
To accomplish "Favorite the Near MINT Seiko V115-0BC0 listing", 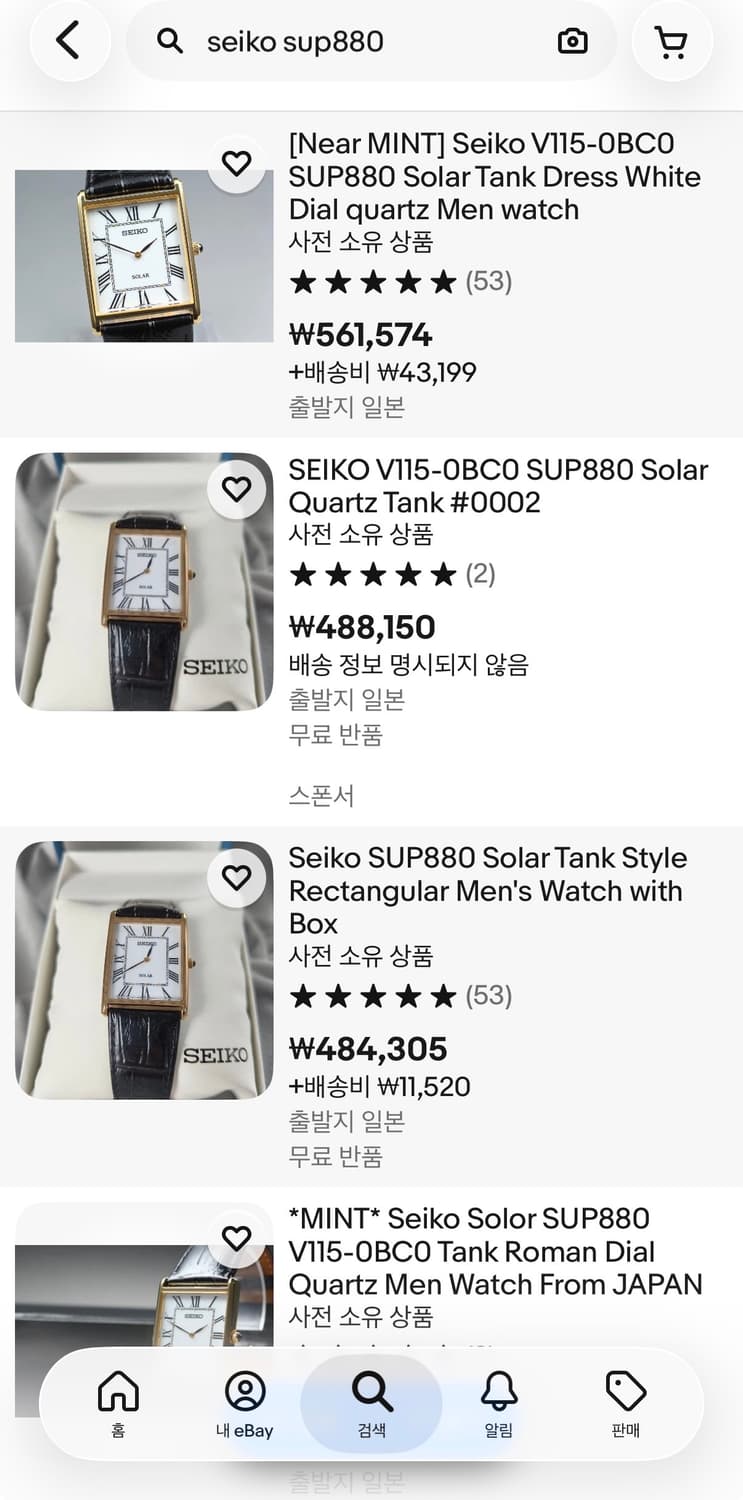I will tap(237, 164).
